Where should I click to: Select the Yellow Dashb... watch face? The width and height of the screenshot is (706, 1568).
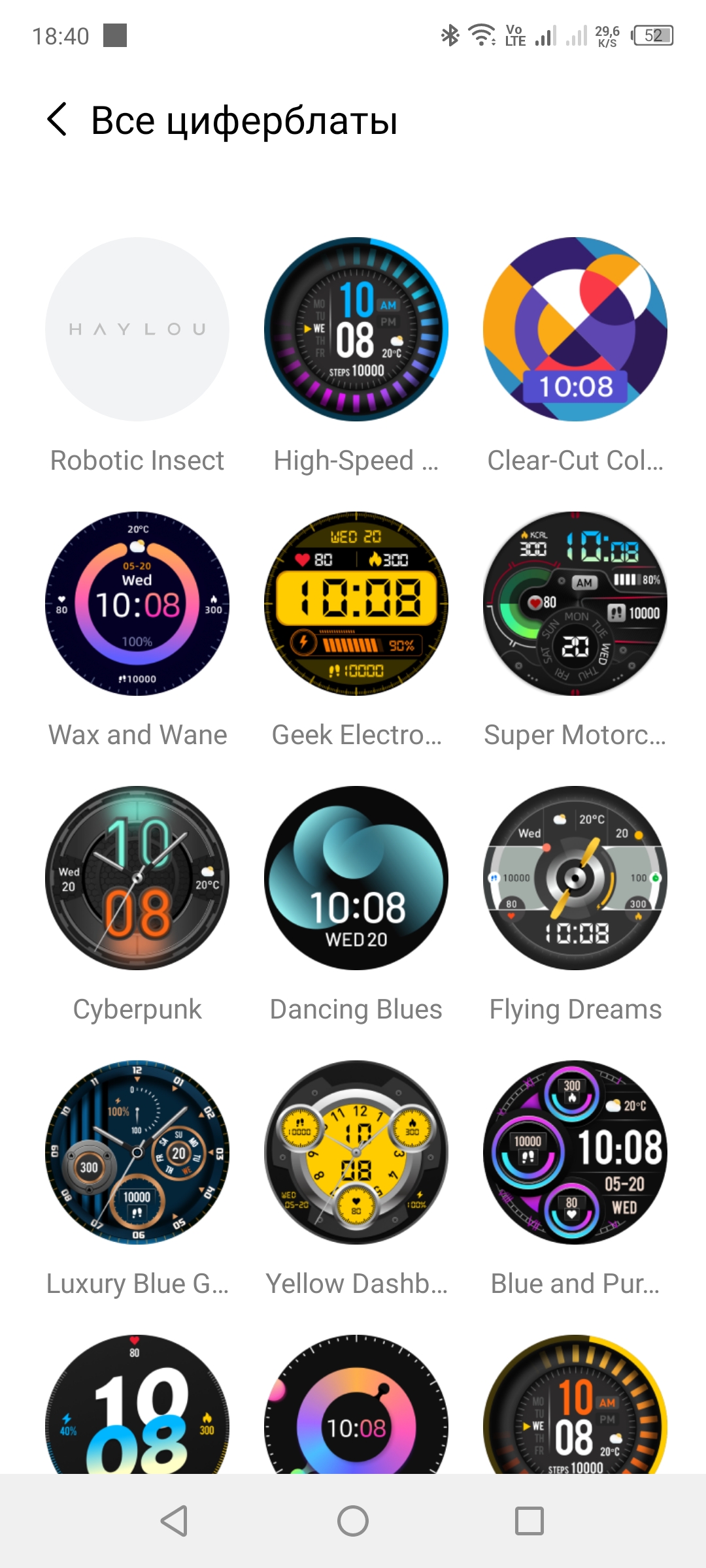(x=356, y=1152)
